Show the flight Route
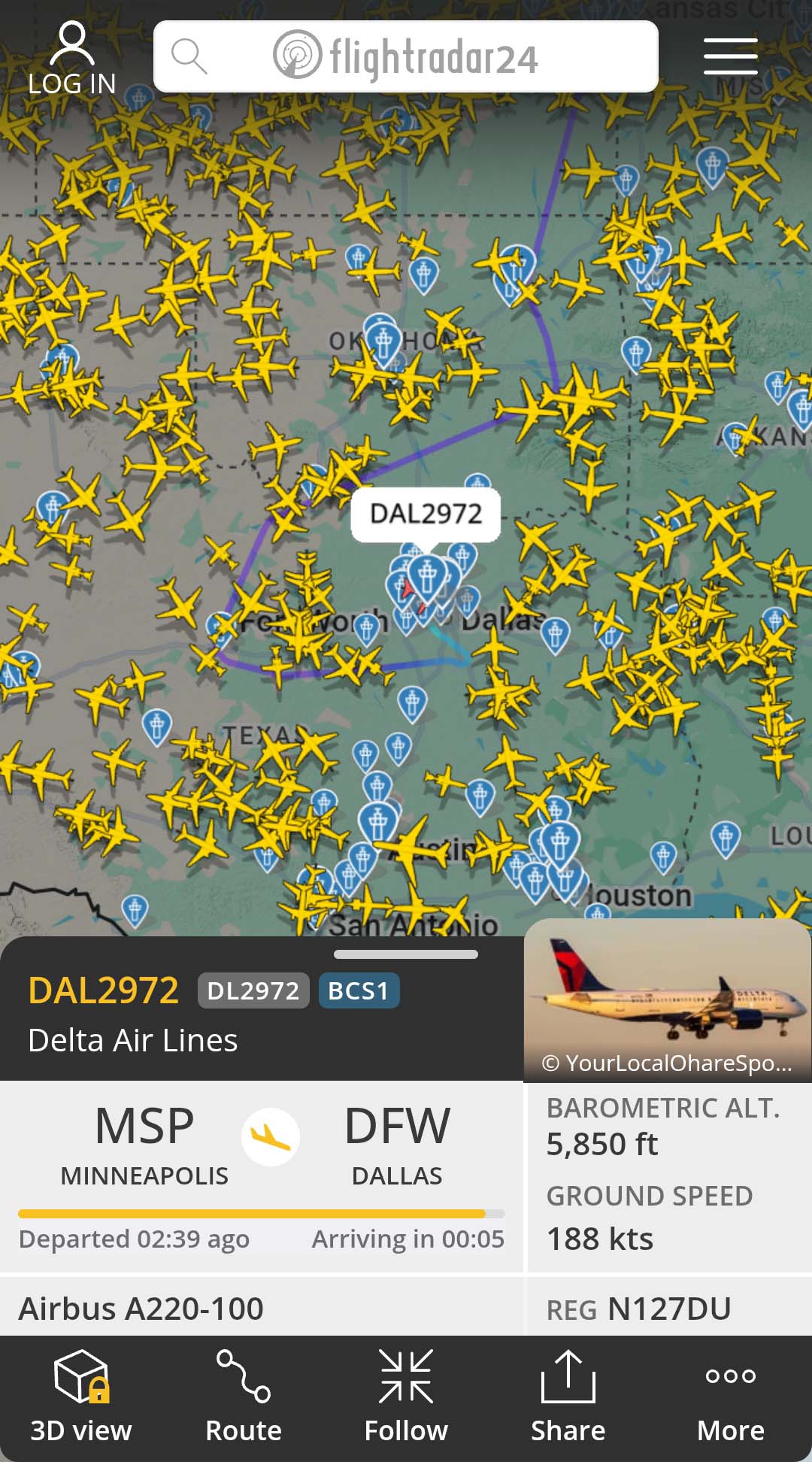Image resolution: width=812 pixels, height=1462 pixels. (x=244, y=1397)
